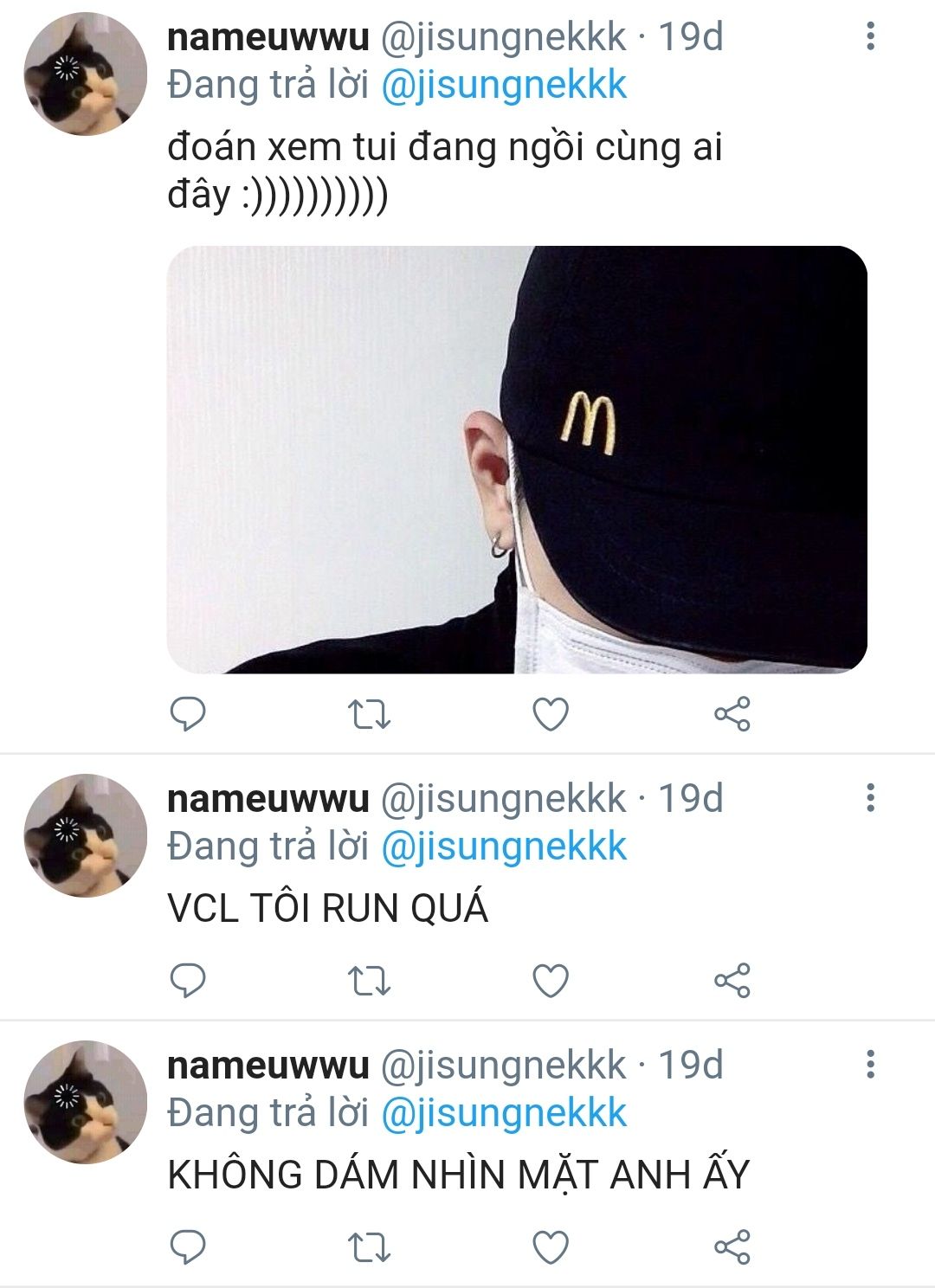
Task: Like the "VCL TÔI RUN QUÁ" tweet
Action: click(551, 981)
